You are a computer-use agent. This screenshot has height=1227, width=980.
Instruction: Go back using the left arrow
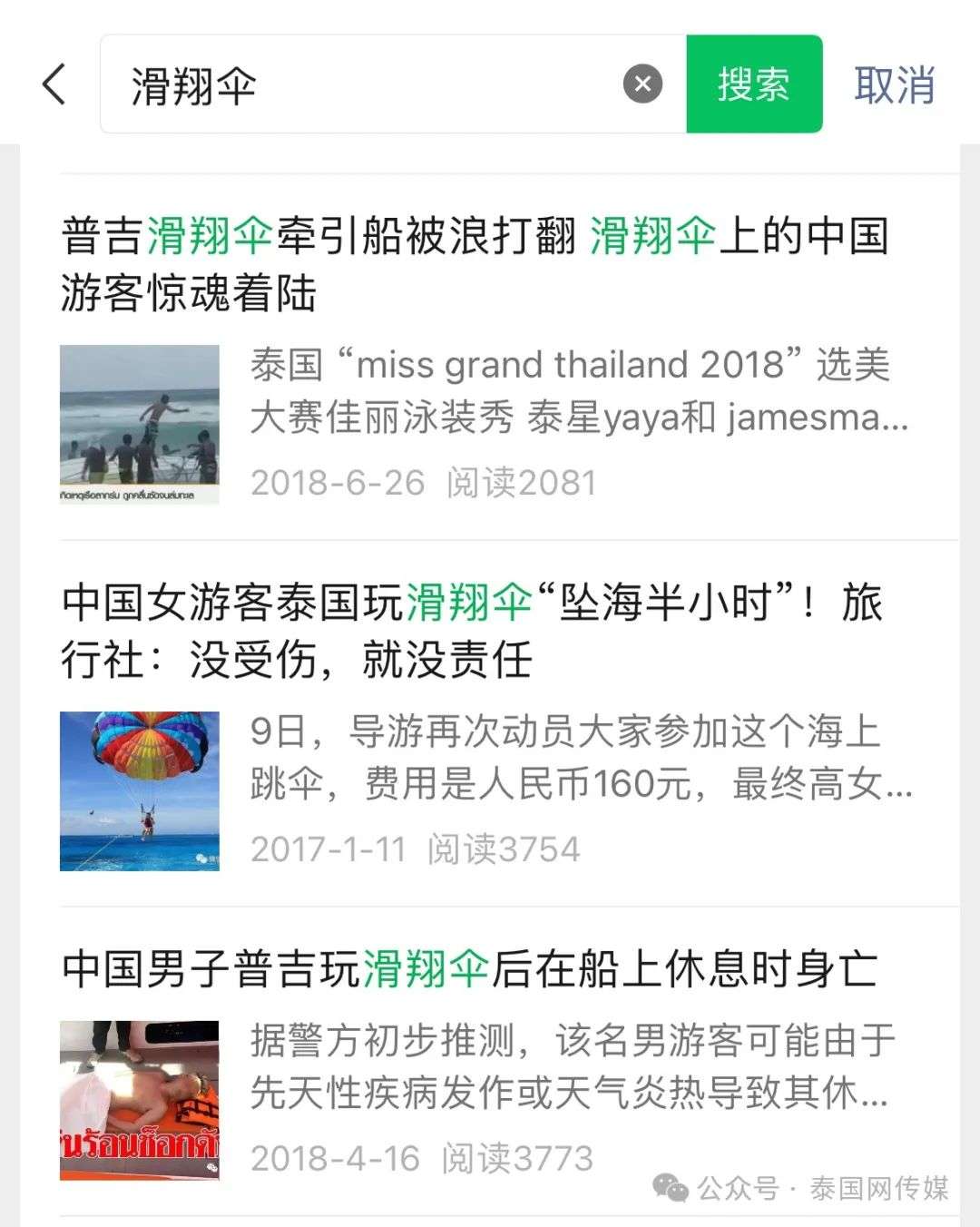(x=54, y=84)
